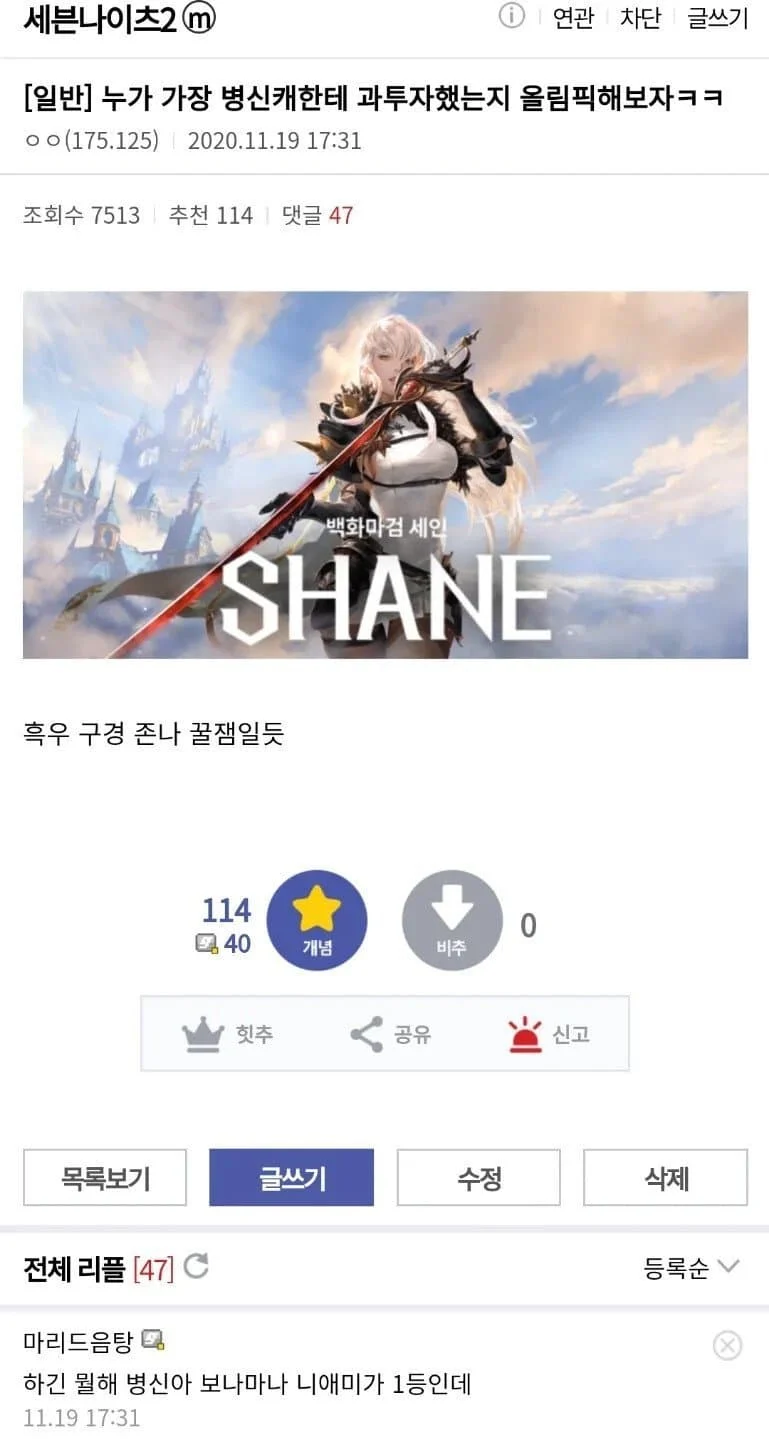Open the 등록순 sort dropdown
769x1439 pixels.
pos(691,1268)
